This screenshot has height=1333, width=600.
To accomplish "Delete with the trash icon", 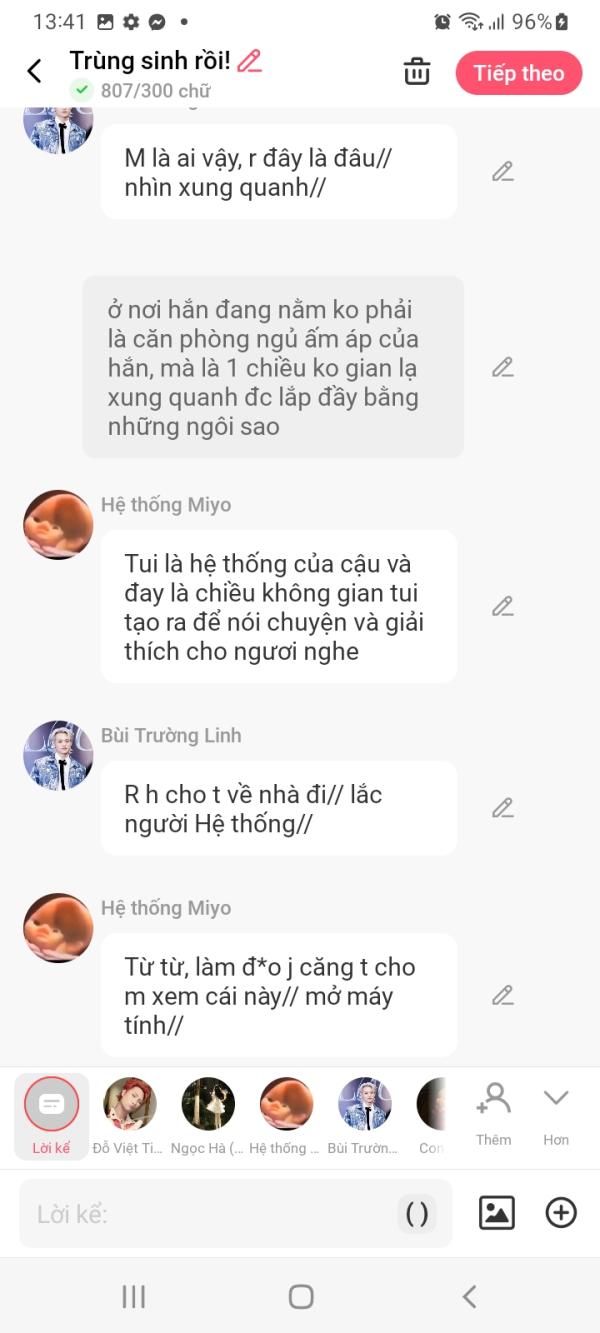I will point(416,72).
